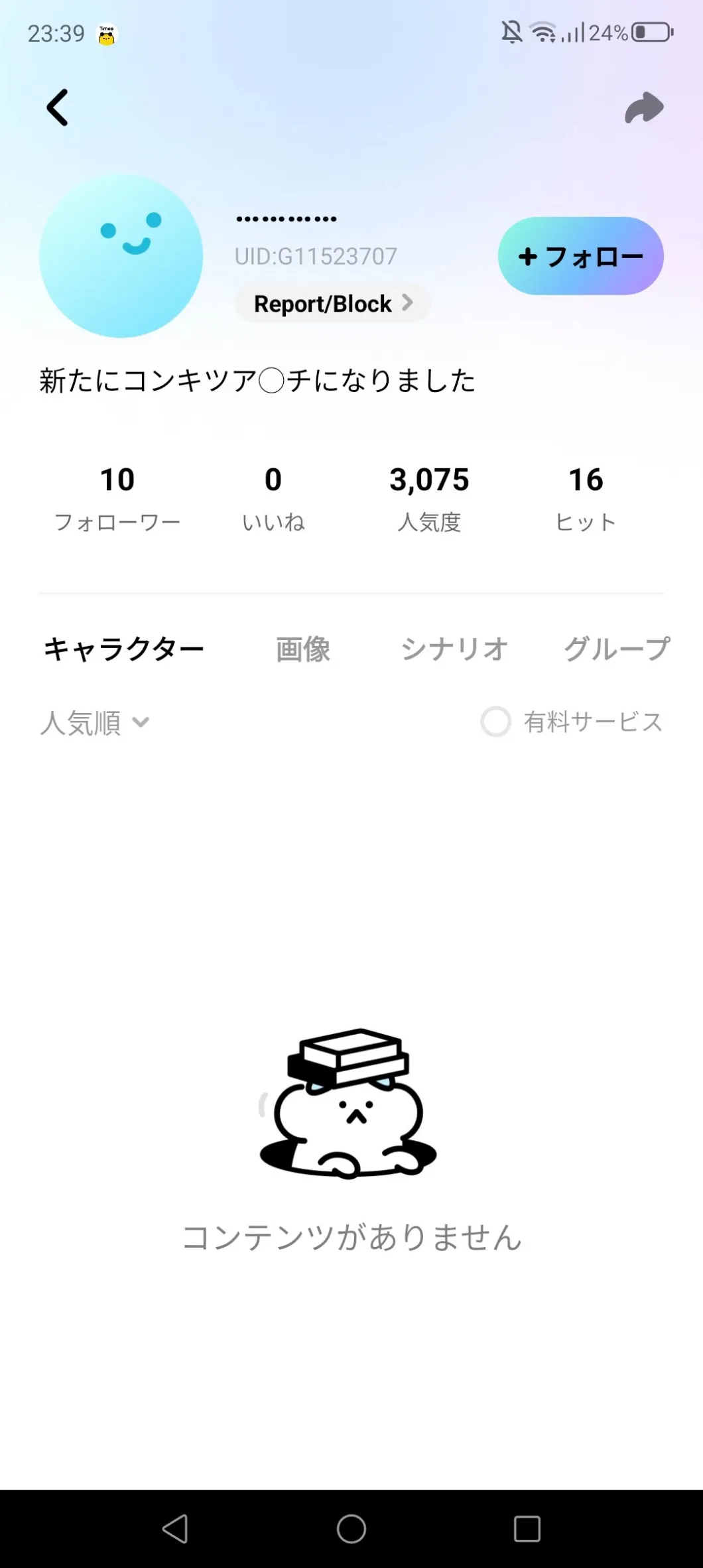Share this user profile
This screenshot has width=703, height=1568.
644,107
